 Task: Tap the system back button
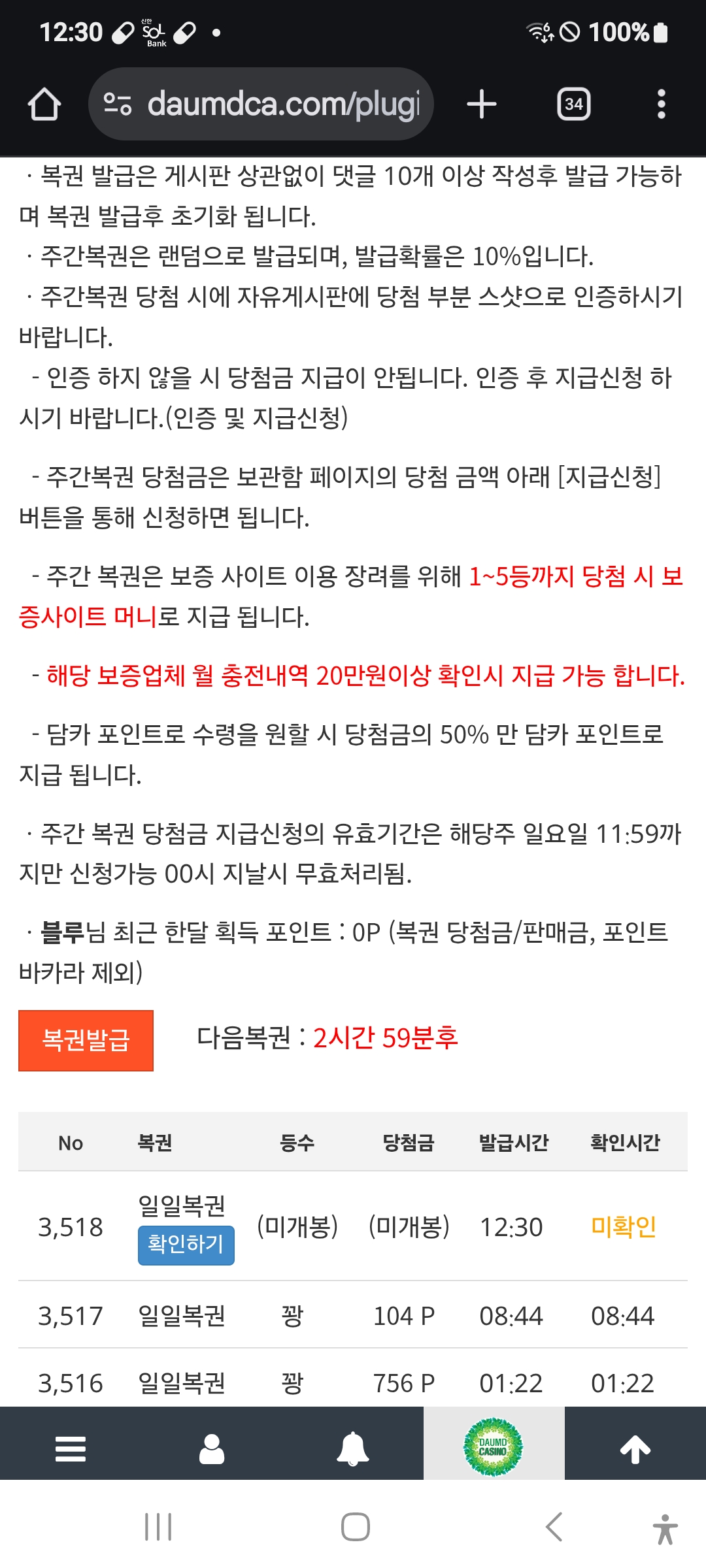(x=554, y=1527)
